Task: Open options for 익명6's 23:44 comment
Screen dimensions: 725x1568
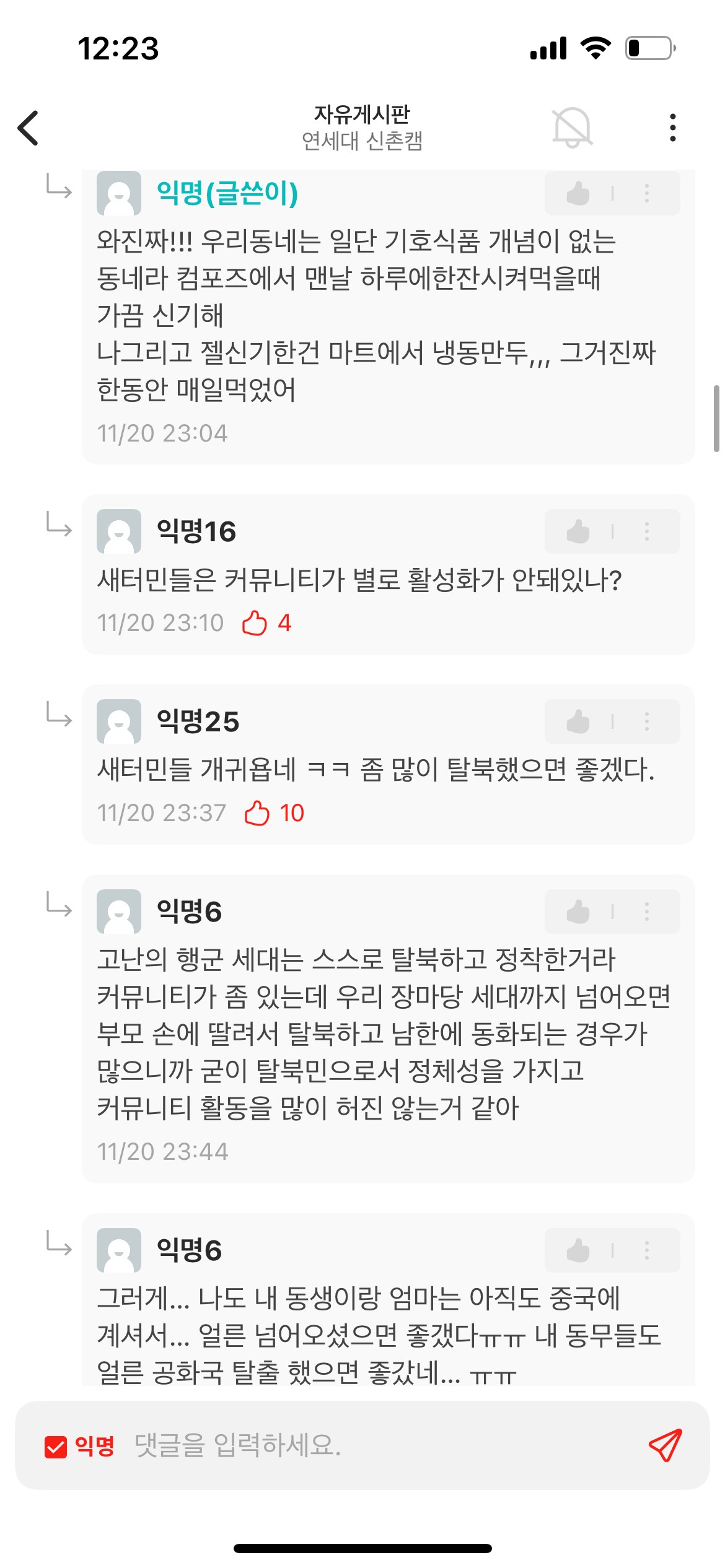Action: (646, 912)
